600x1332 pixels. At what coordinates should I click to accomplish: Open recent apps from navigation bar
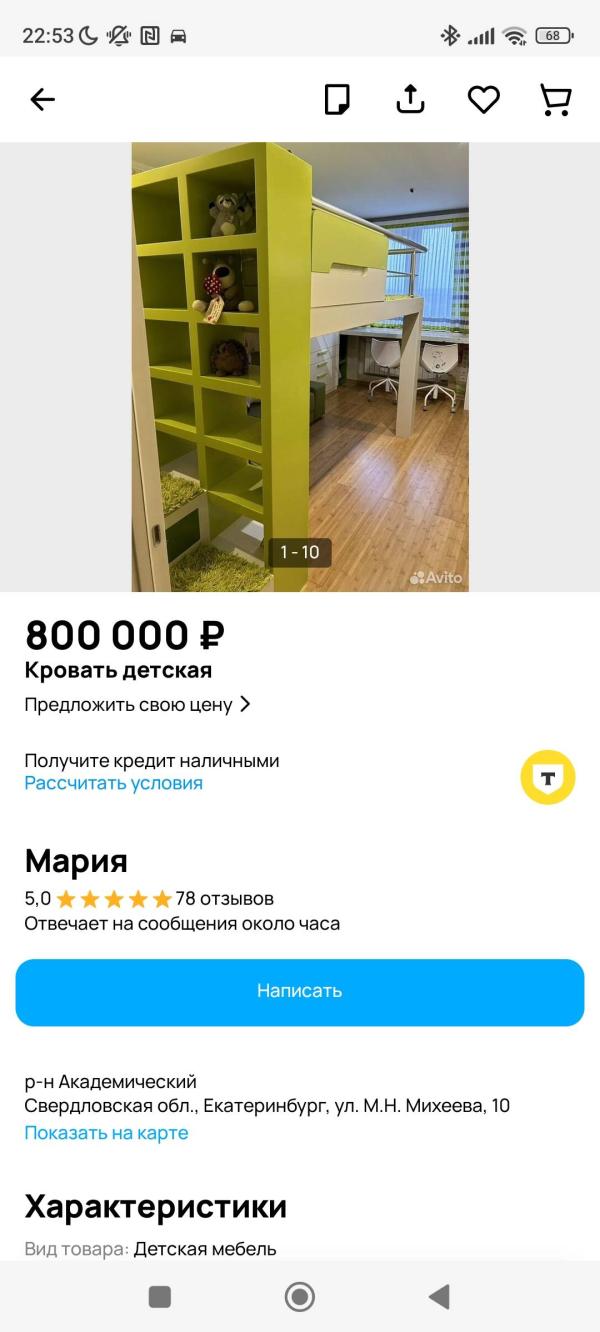pos(159,1297)
